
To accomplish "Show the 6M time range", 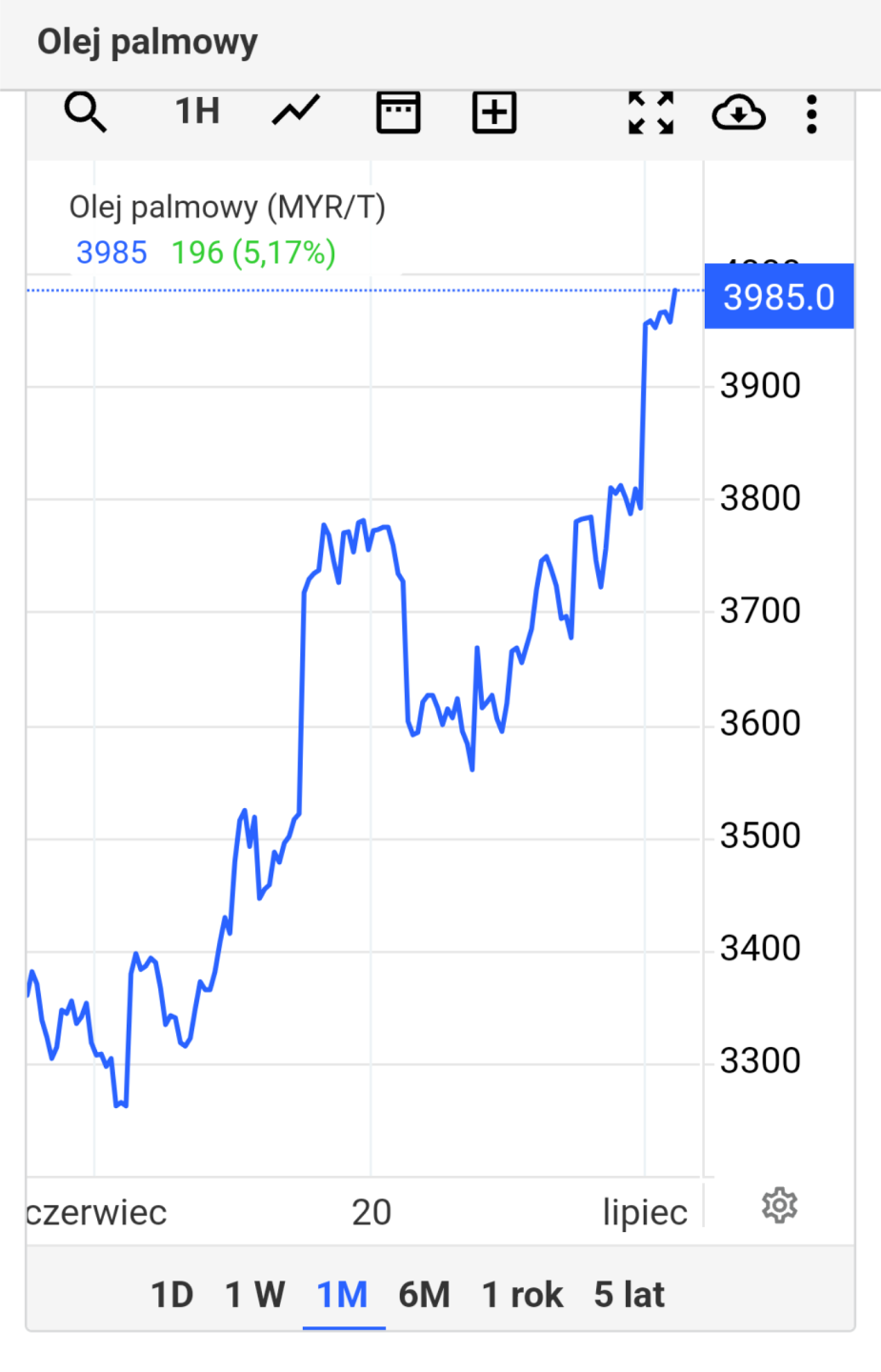I will pos(425,1296).
